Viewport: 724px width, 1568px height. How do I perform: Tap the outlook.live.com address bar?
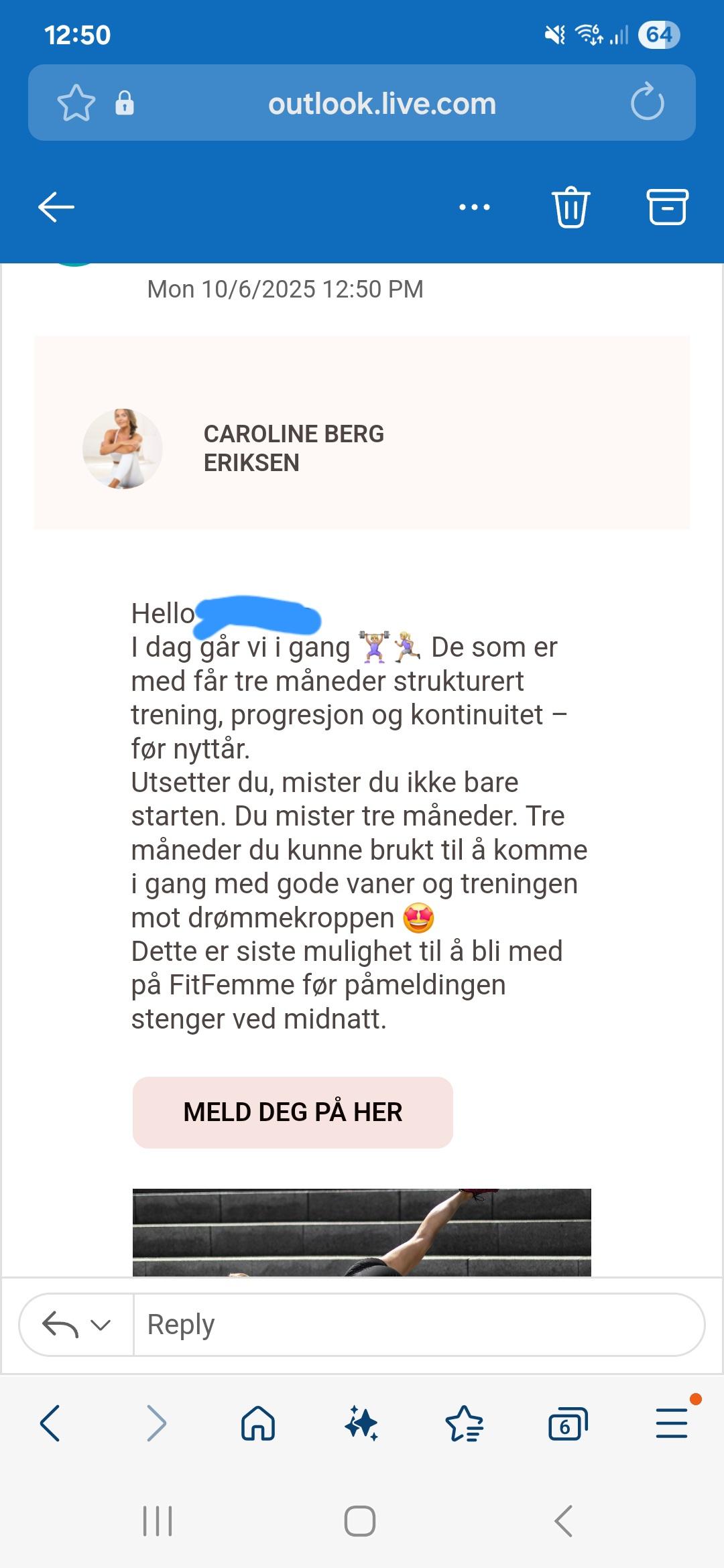coord(382,103)
